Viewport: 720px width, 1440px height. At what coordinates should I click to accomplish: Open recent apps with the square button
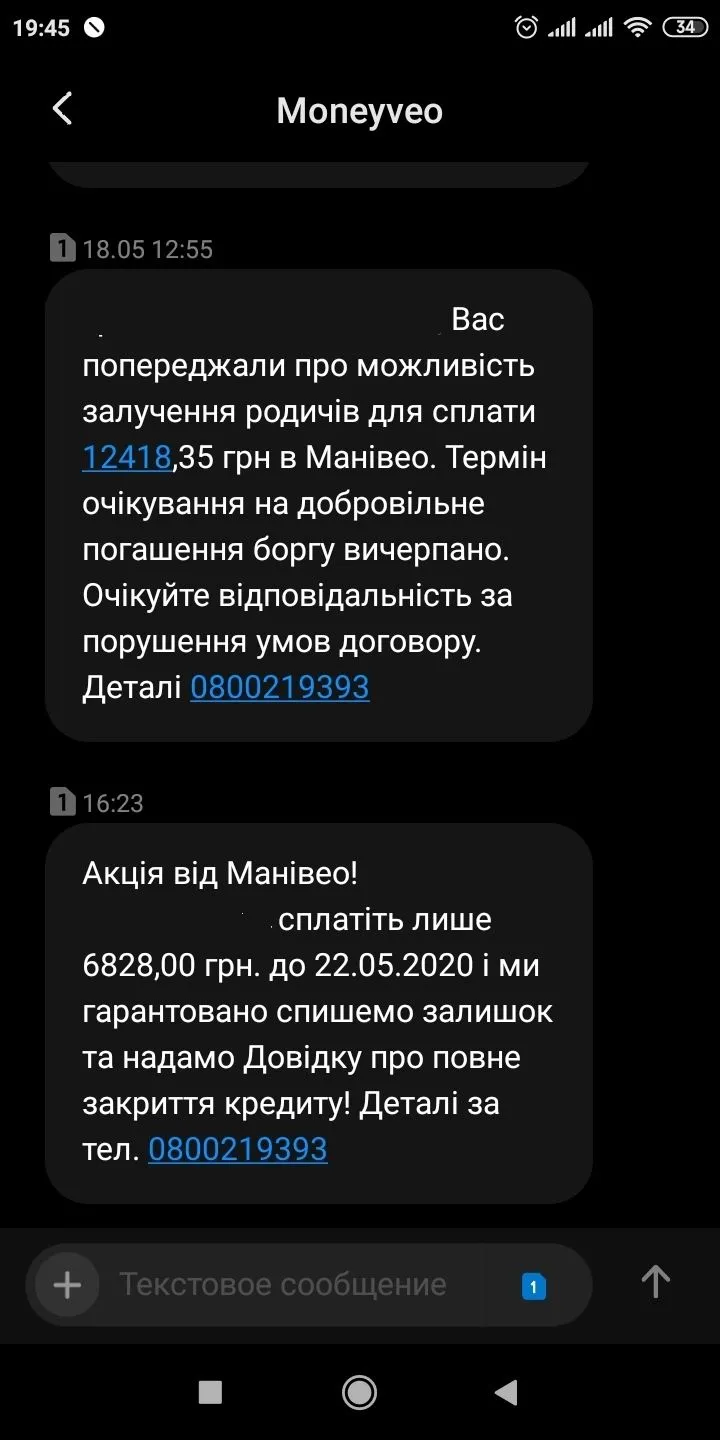click(x=210, y=1392)
